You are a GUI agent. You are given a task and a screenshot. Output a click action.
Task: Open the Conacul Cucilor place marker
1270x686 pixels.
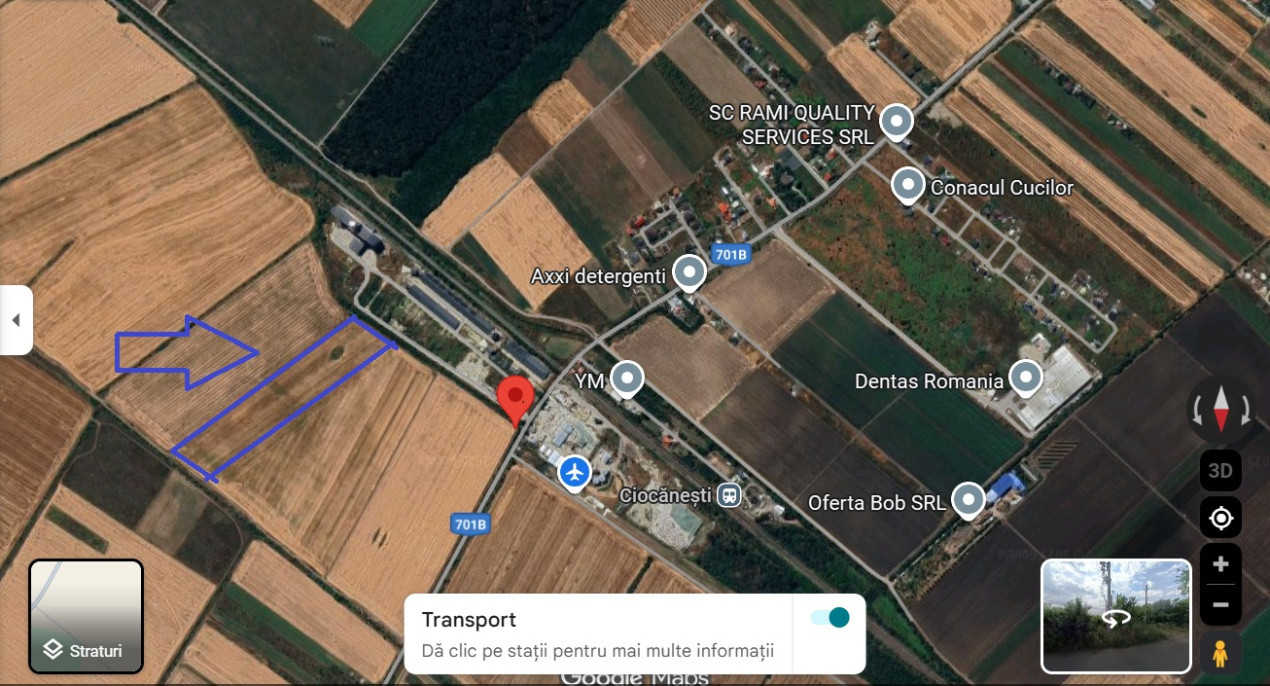[908, 185]
